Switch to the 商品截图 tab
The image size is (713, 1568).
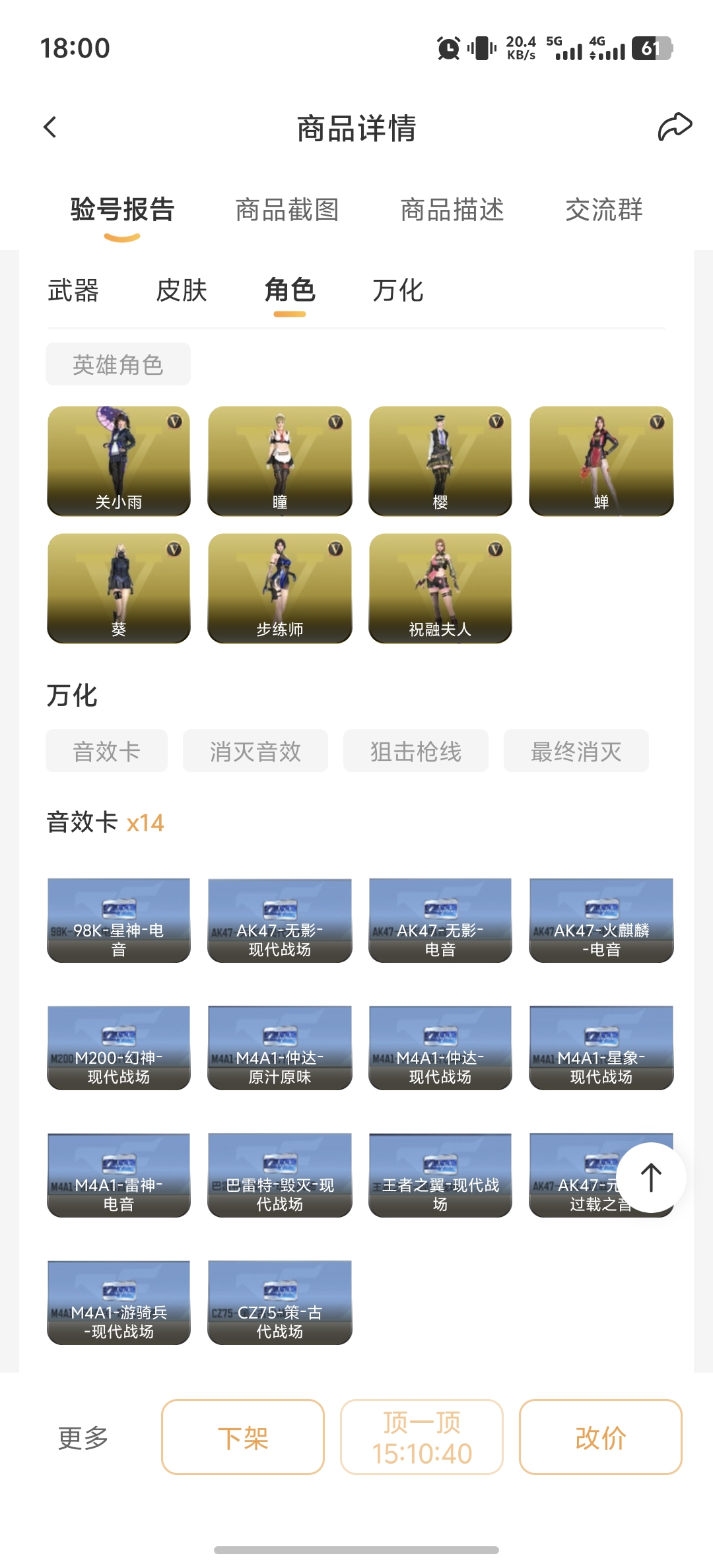(x=287, y=210)
